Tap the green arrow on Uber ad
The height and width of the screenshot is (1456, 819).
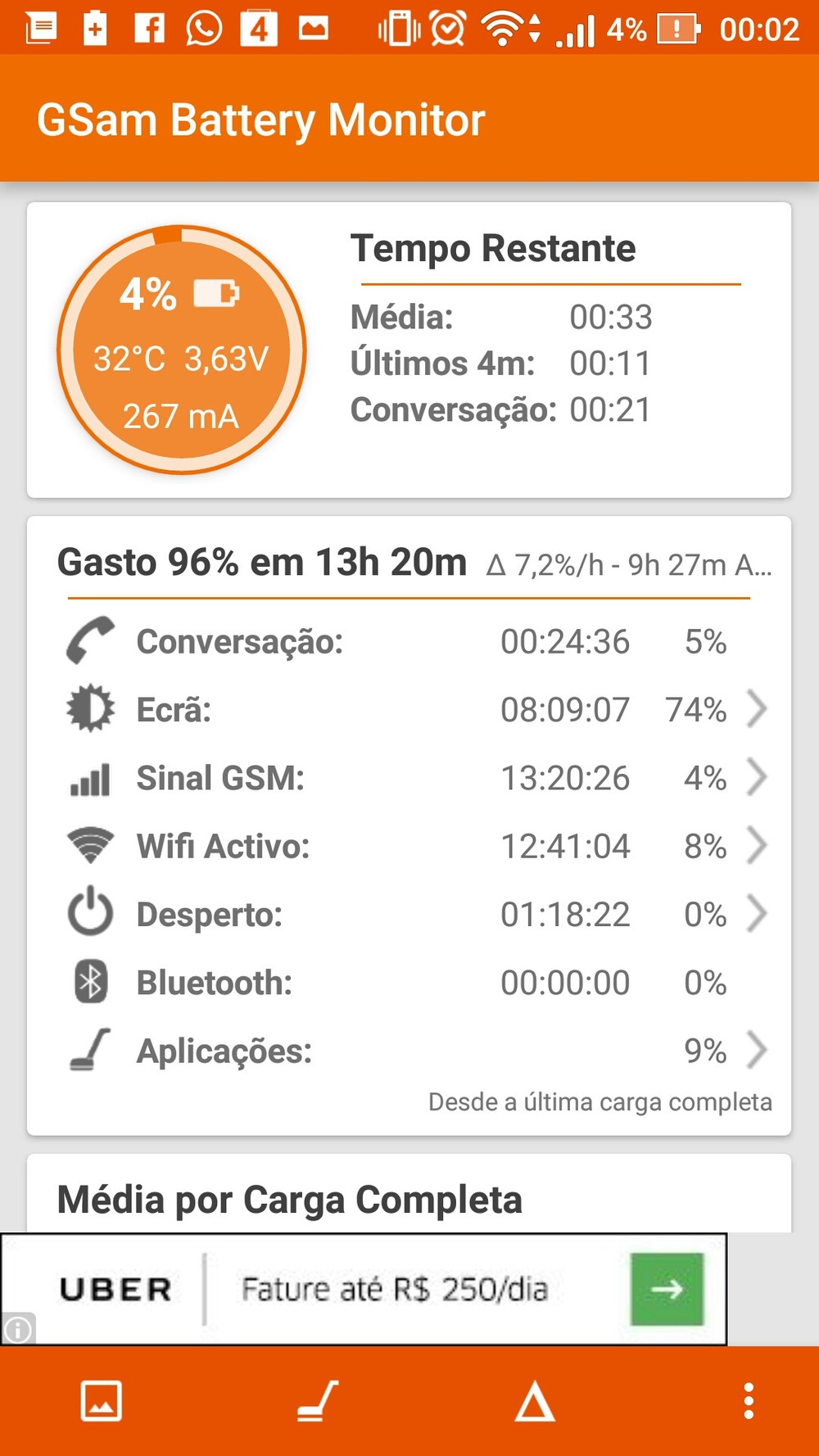pos(667,1289)
